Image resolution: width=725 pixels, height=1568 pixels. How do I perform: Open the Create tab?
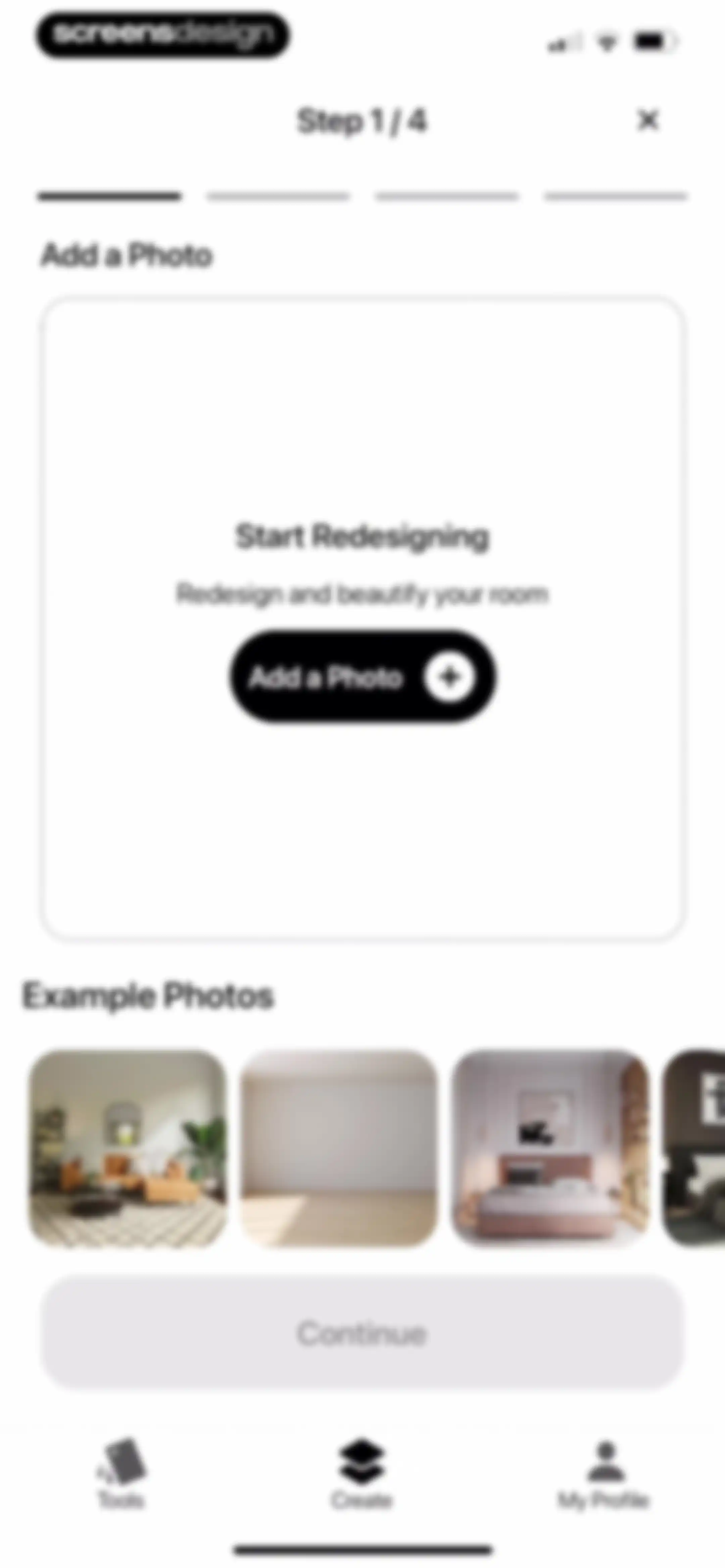coord(361,1473)
